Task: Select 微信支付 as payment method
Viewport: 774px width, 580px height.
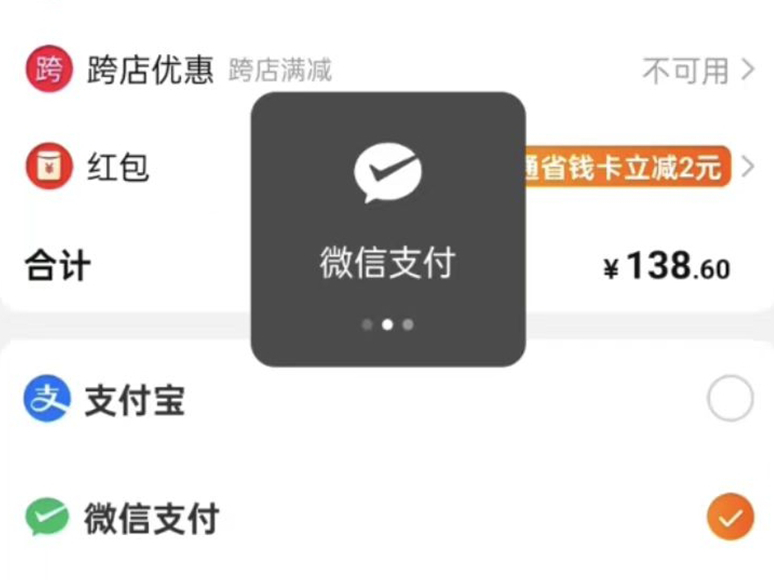Action: click(x=730, y=518)
